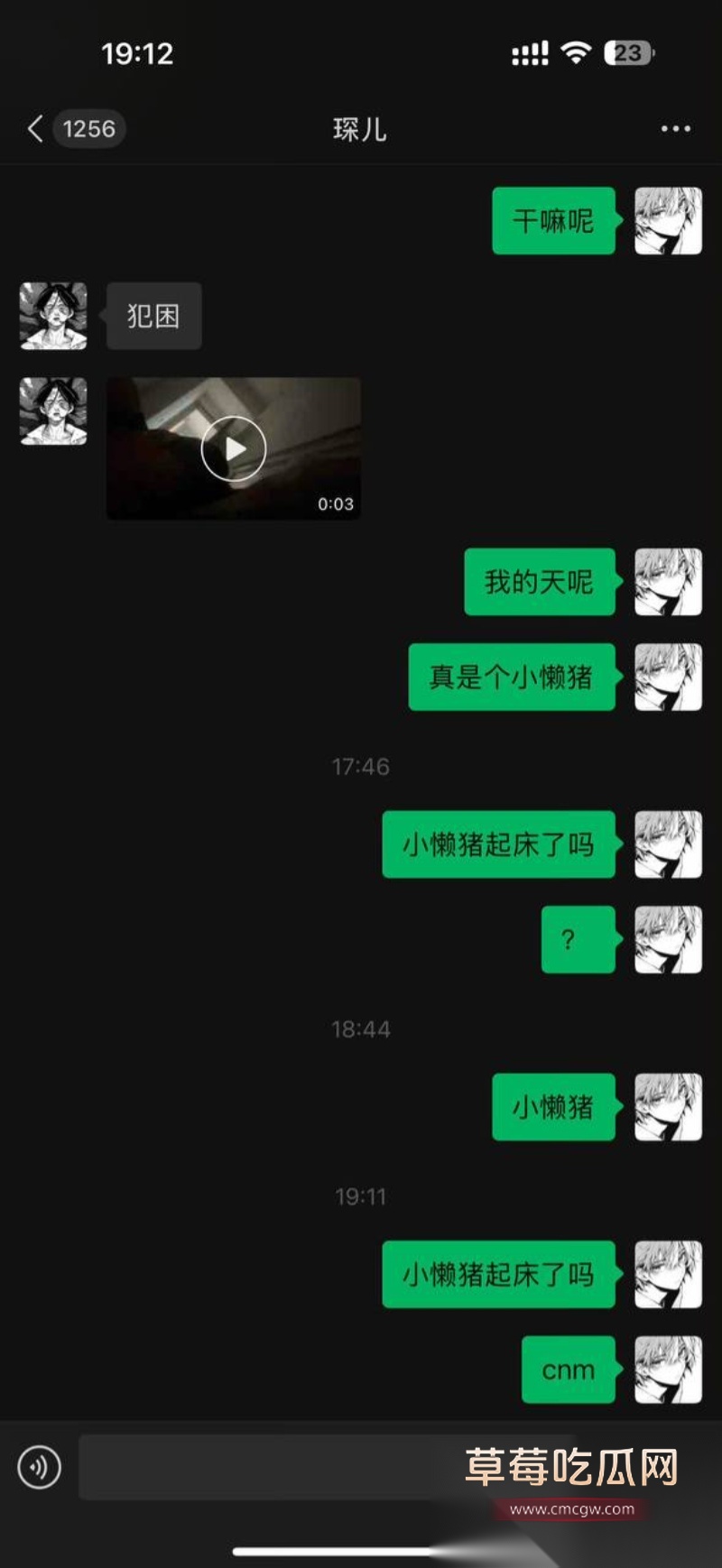Image resolution: width=722 pixels, height=1568 pixels.
Task: Open 琛儿's profile by tapping their avatar
Action: pos(52,316)
